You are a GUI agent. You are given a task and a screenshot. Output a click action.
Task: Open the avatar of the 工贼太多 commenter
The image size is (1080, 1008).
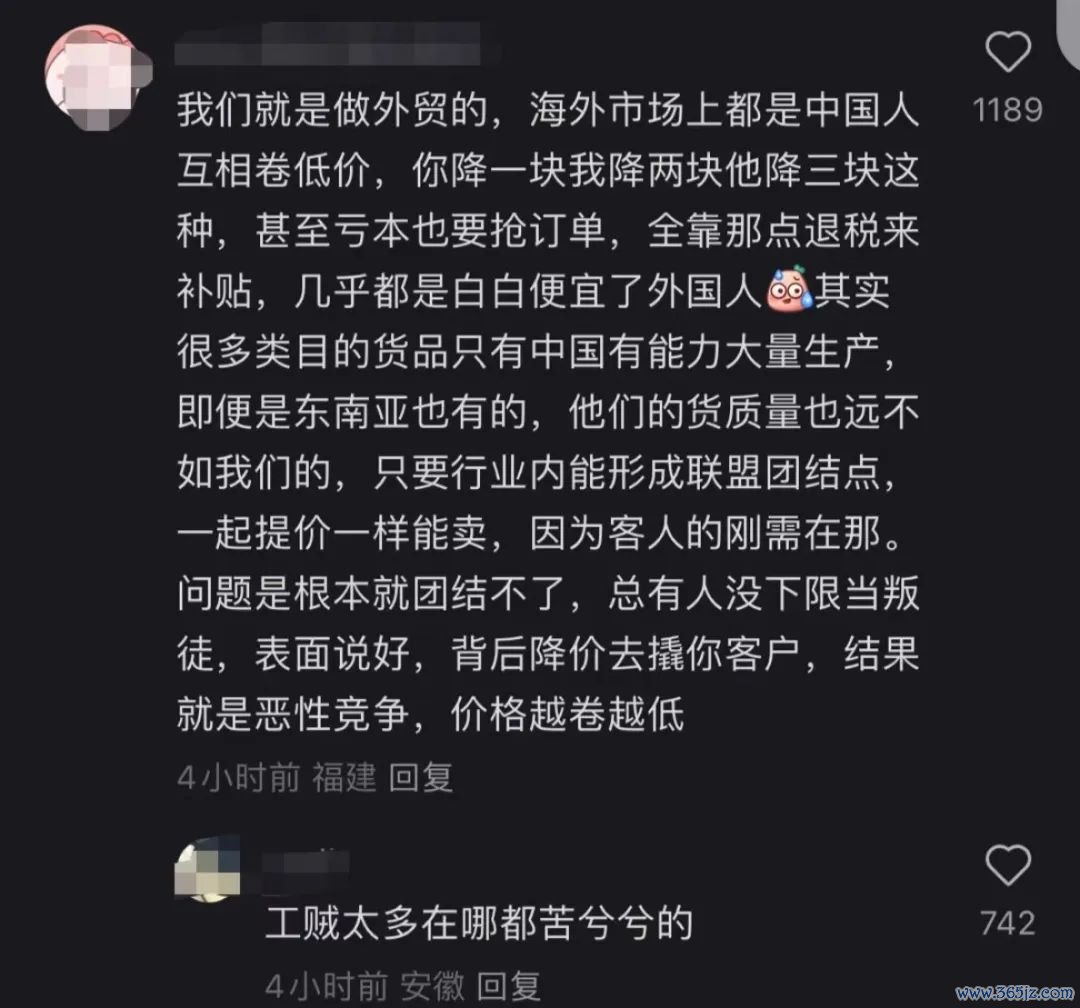click(x=208, y=871)
